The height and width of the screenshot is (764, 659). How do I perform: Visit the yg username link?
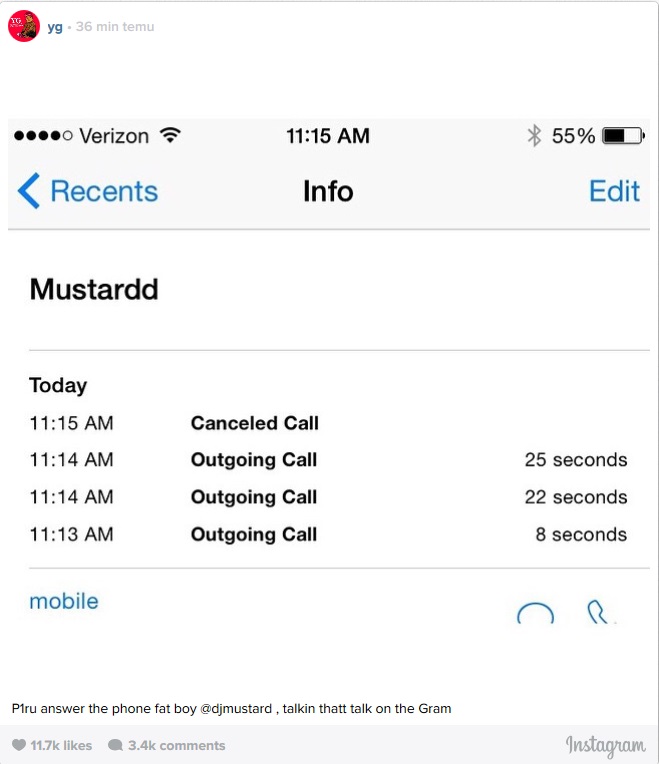point(55,27)
